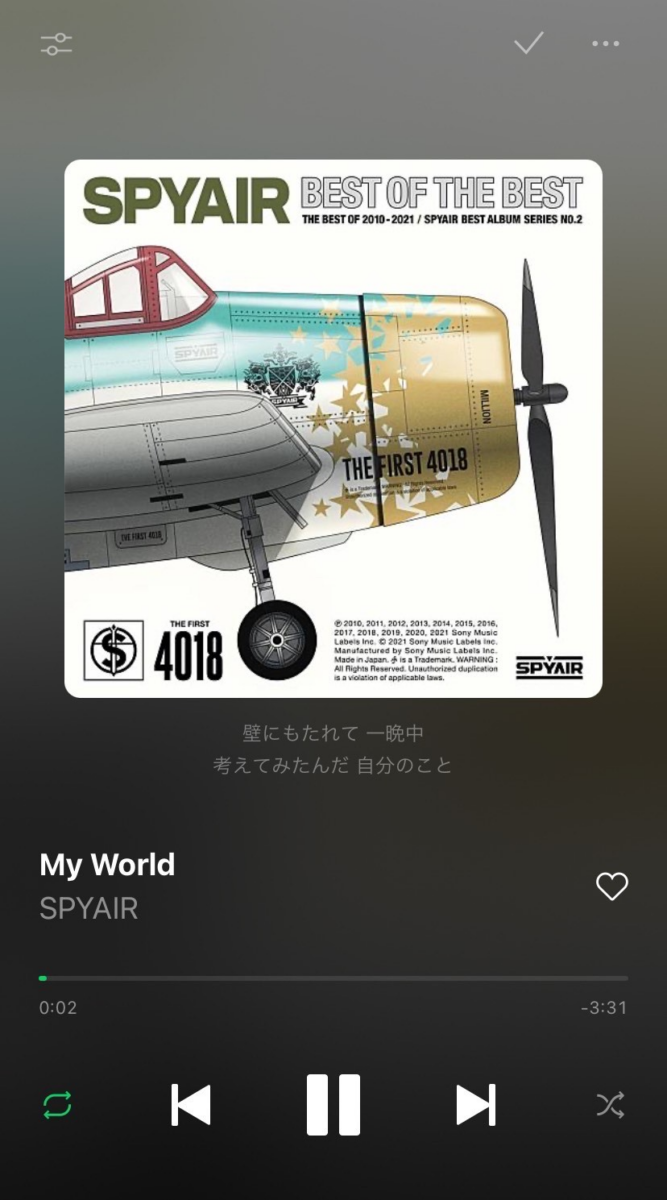Screen dimensions: 667x1200
Task: Open the Japanese lyrics preview
Action: pos(333,749)
